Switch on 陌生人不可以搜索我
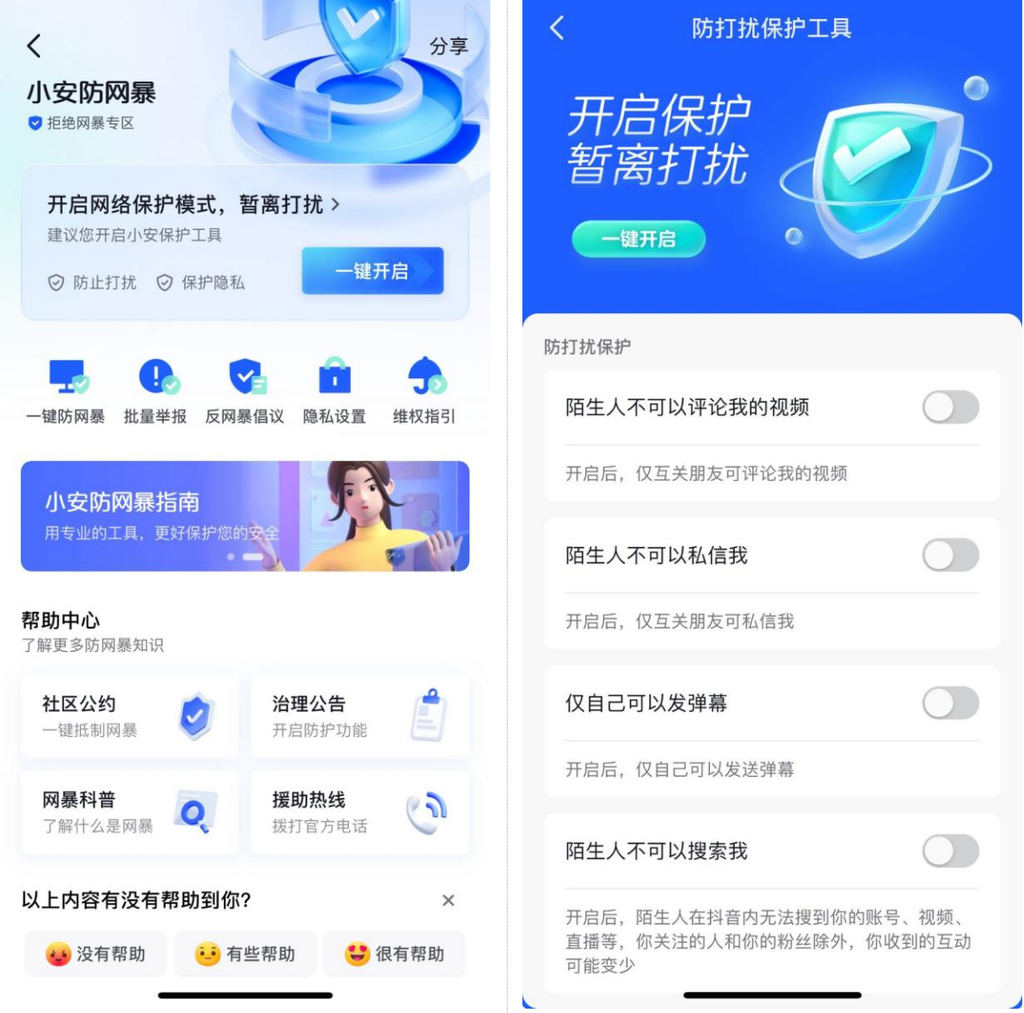1024x1013 pixels. pos(950,851)
